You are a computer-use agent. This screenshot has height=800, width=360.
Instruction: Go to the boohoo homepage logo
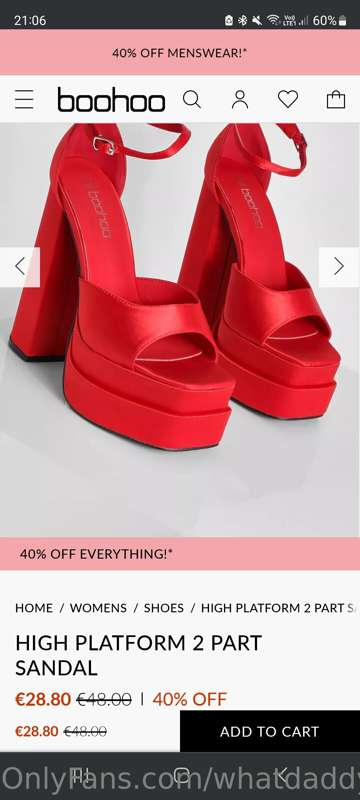click(x=111, y=99)
